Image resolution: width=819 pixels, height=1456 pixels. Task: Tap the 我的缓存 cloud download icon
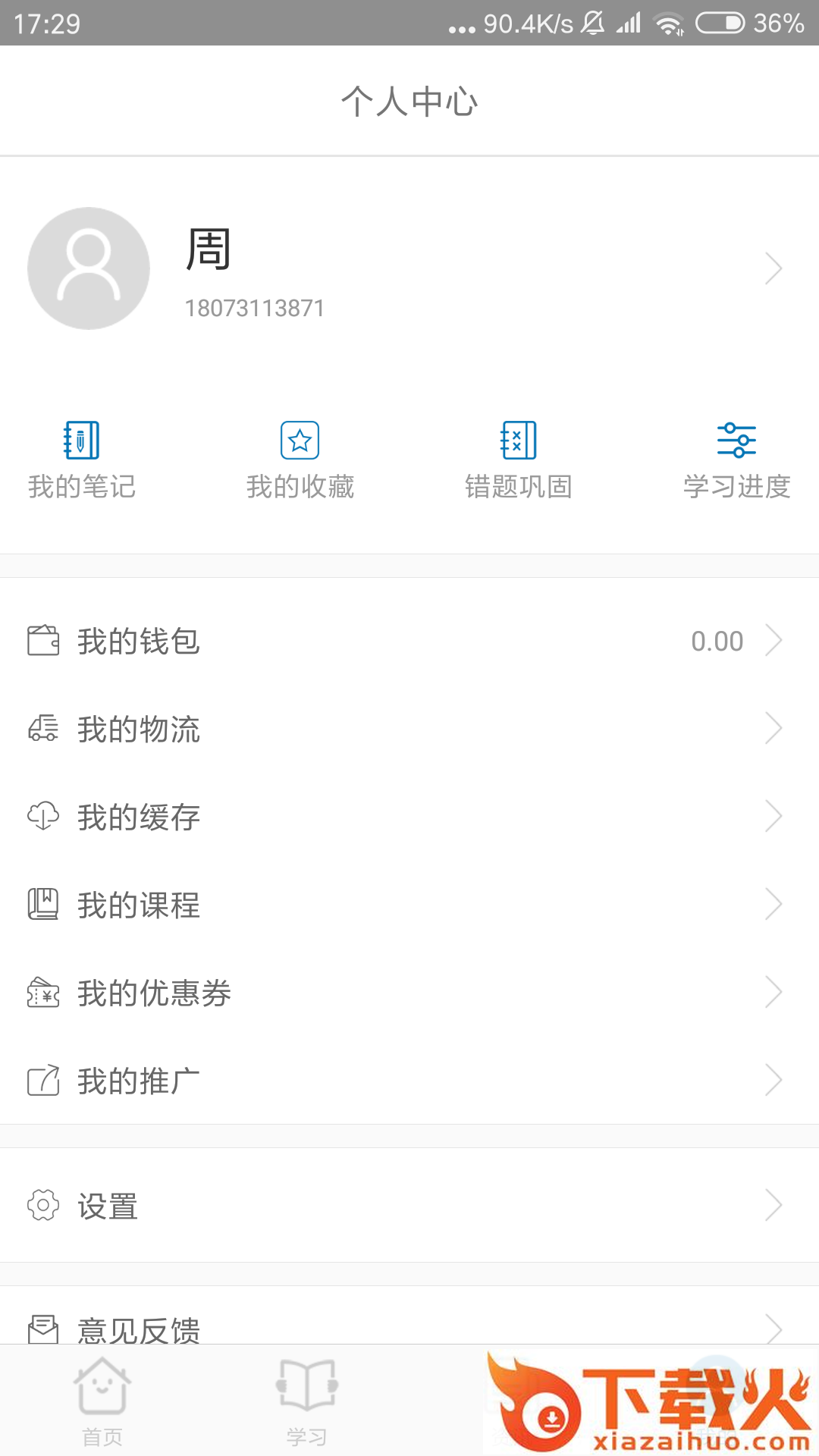(x=43, y=817)
